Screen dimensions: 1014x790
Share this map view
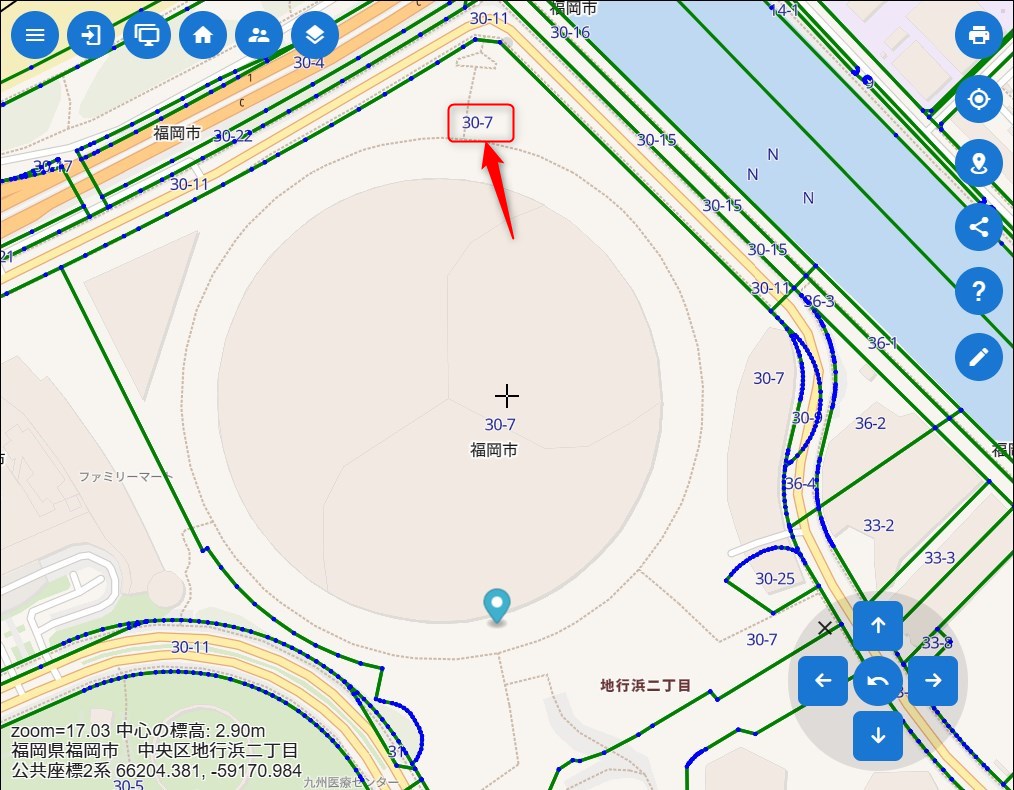(978, 227)
